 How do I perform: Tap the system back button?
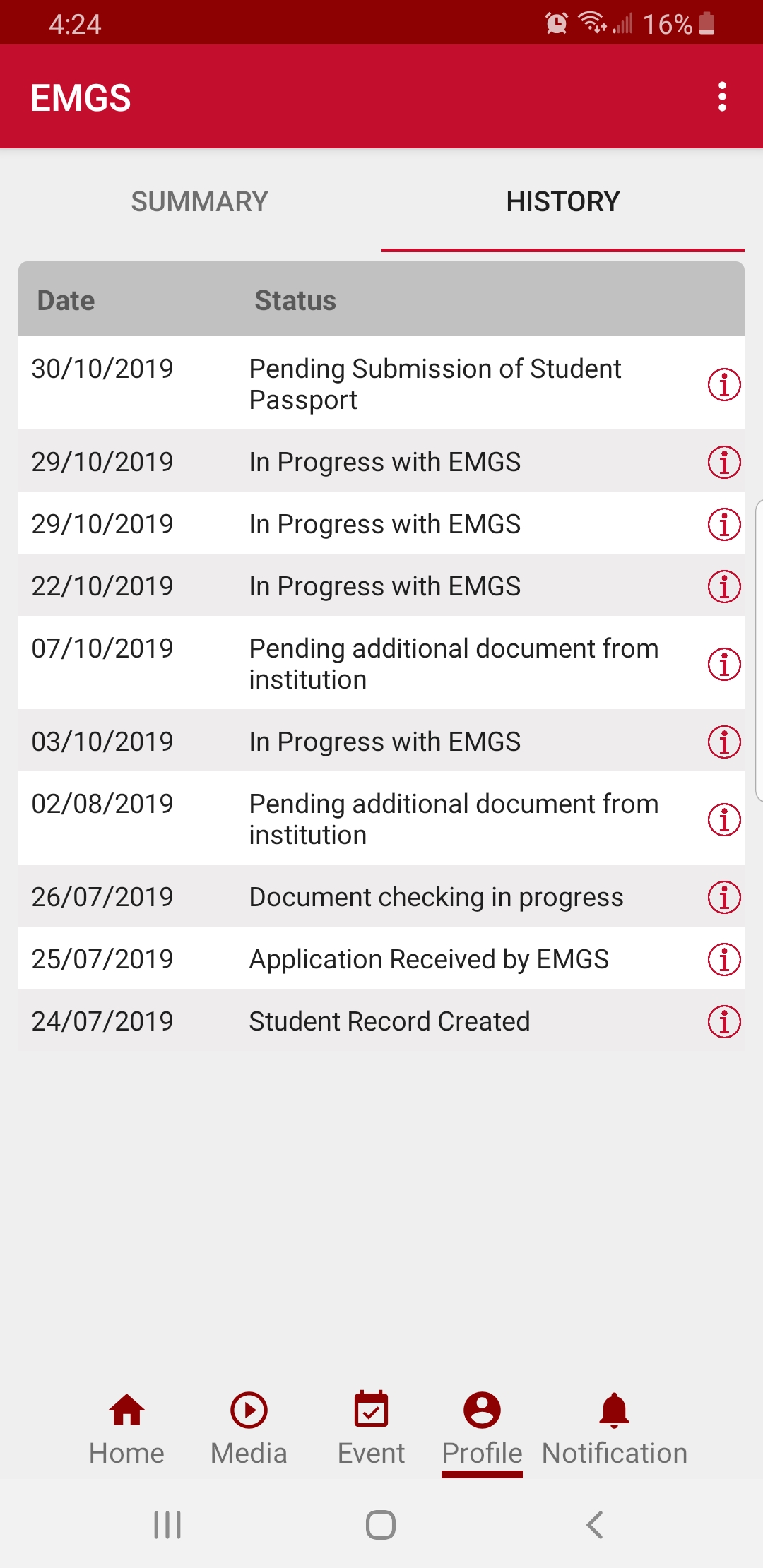[x=595, y=1525]
